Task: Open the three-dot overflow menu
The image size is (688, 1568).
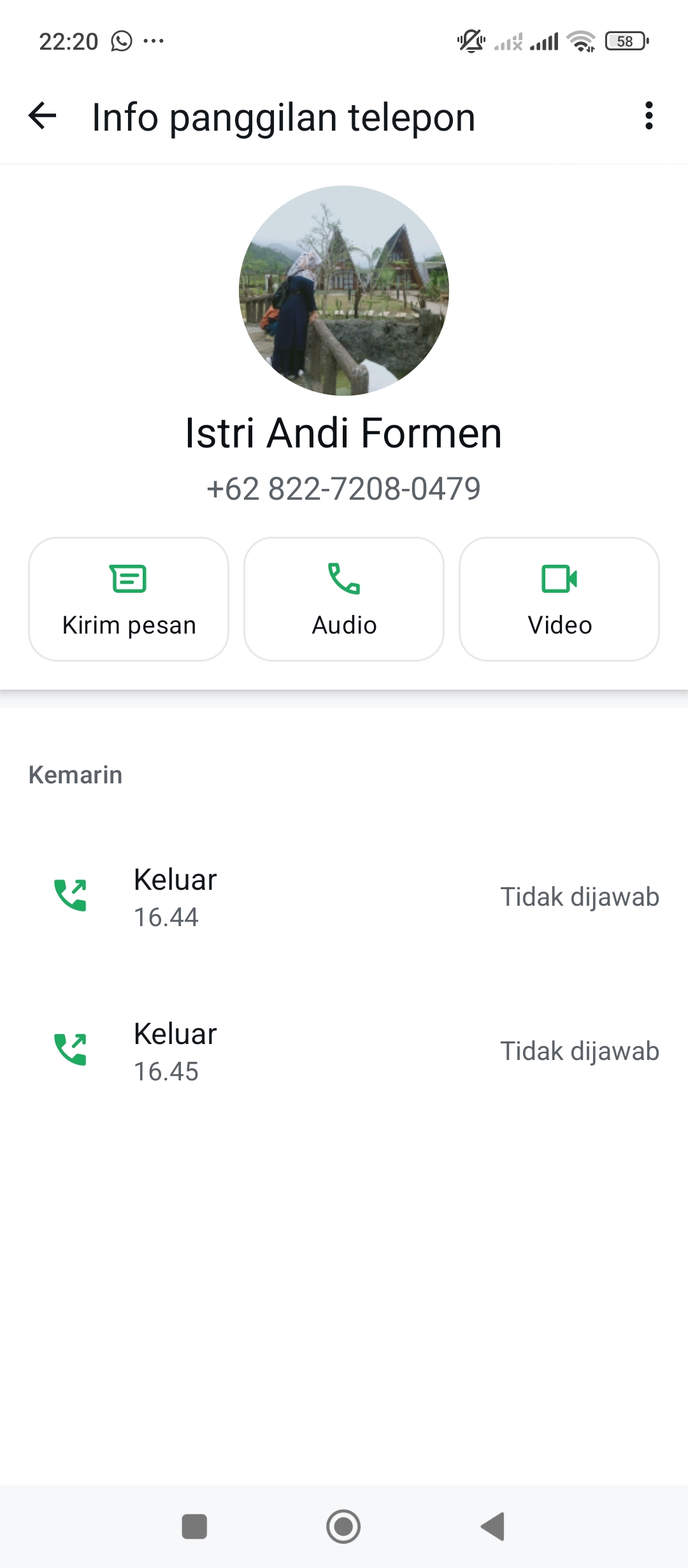Action: click(649, 117)
